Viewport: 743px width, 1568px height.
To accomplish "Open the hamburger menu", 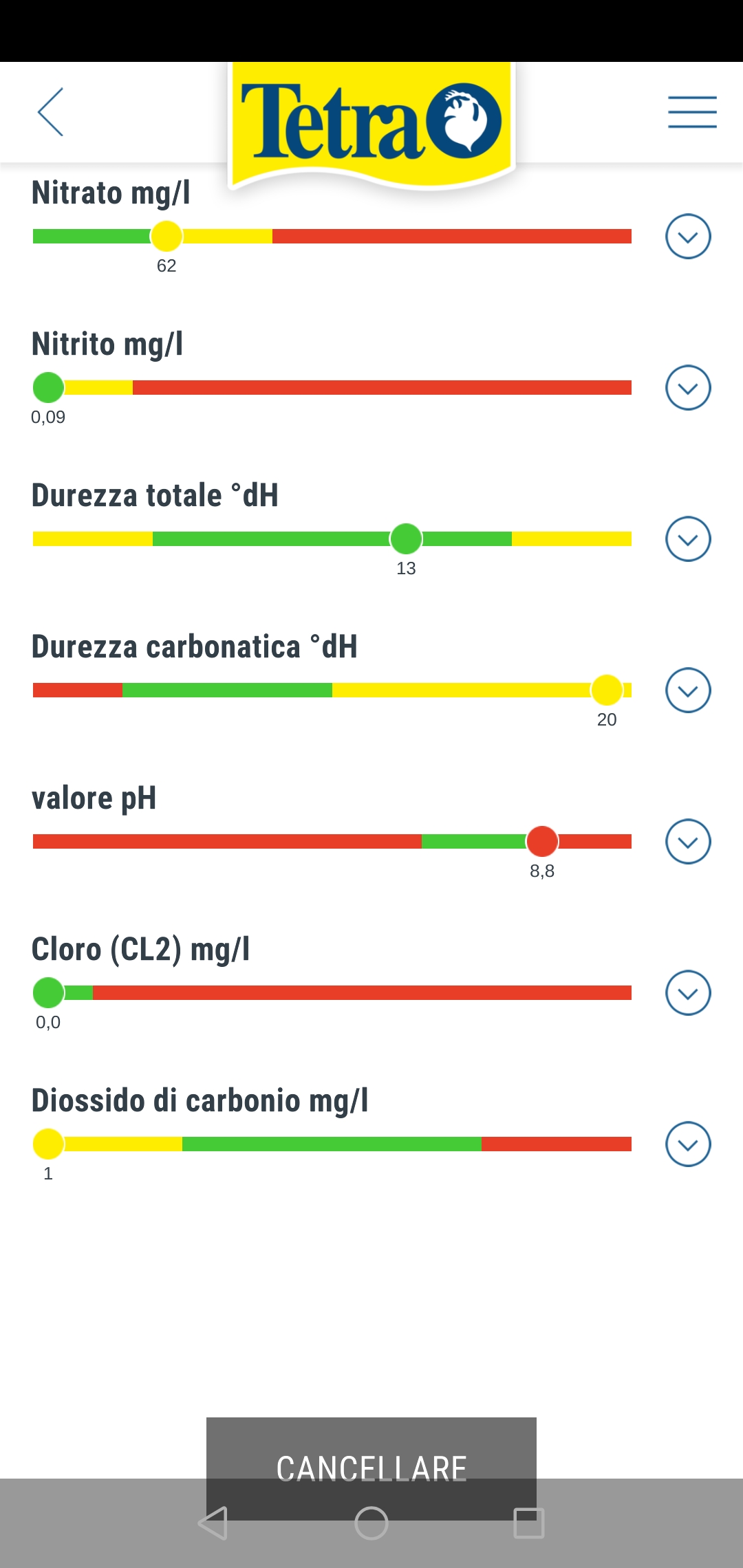I will [692, 112].
